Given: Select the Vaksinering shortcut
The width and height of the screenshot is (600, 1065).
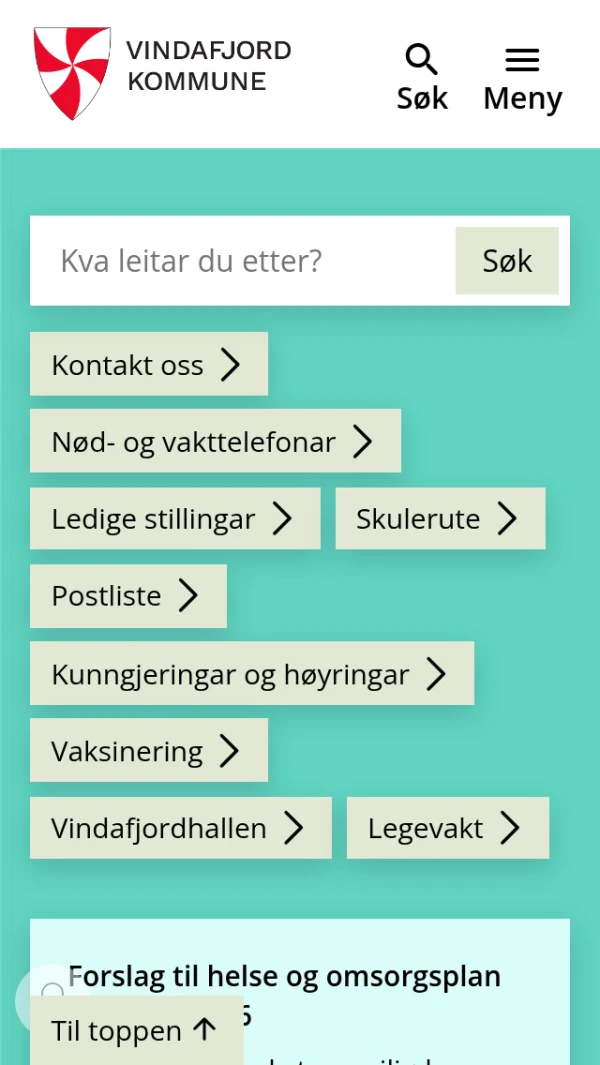Looking at the screenshot, I should (x=148, y=750).
